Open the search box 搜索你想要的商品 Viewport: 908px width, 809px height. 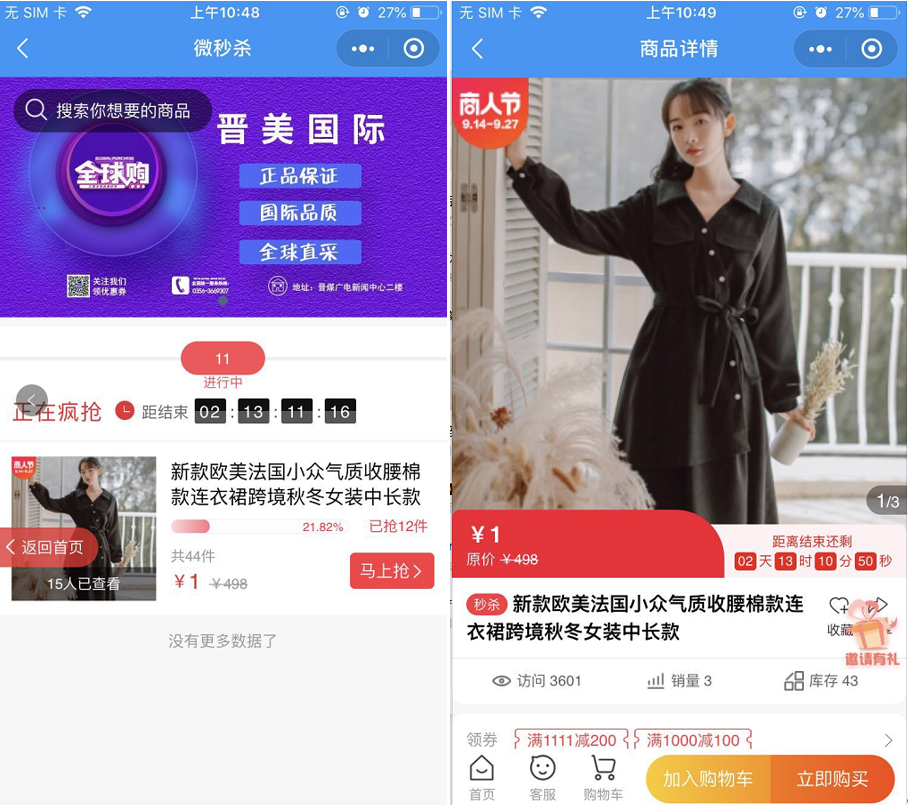tap(110, 110)
